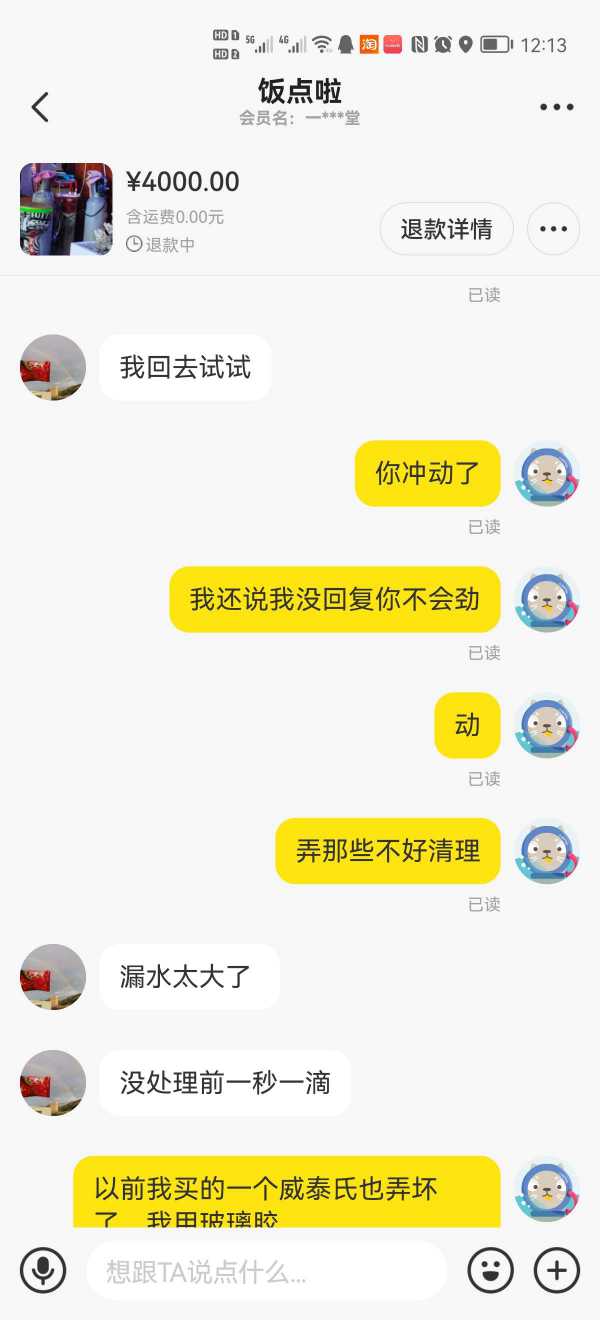Open my avatar next to 你冲动了

click(546, 473)
